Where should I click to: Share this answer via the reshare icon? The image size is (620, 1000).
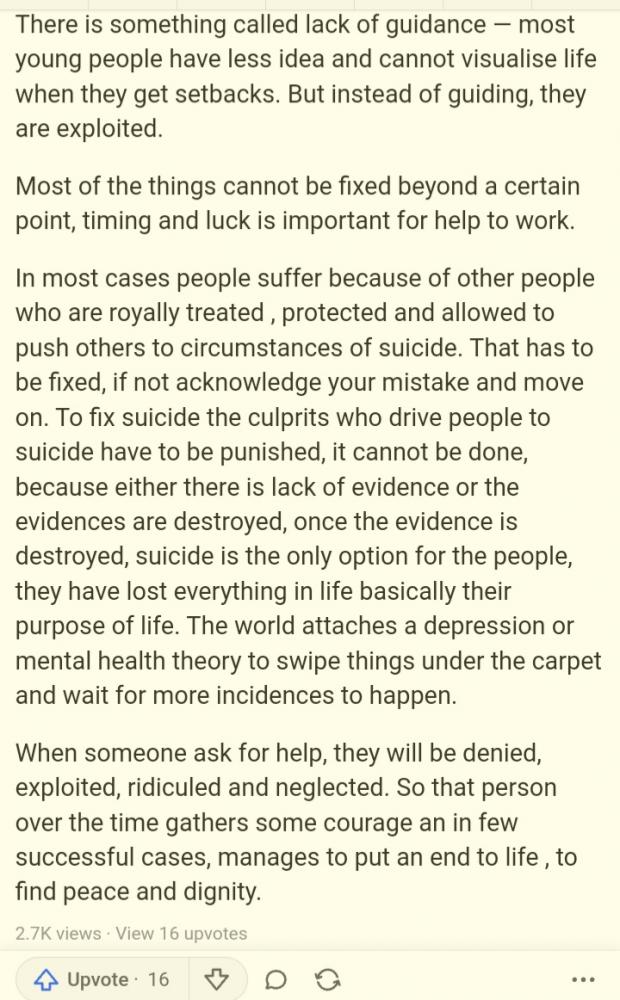click(326, 980)
